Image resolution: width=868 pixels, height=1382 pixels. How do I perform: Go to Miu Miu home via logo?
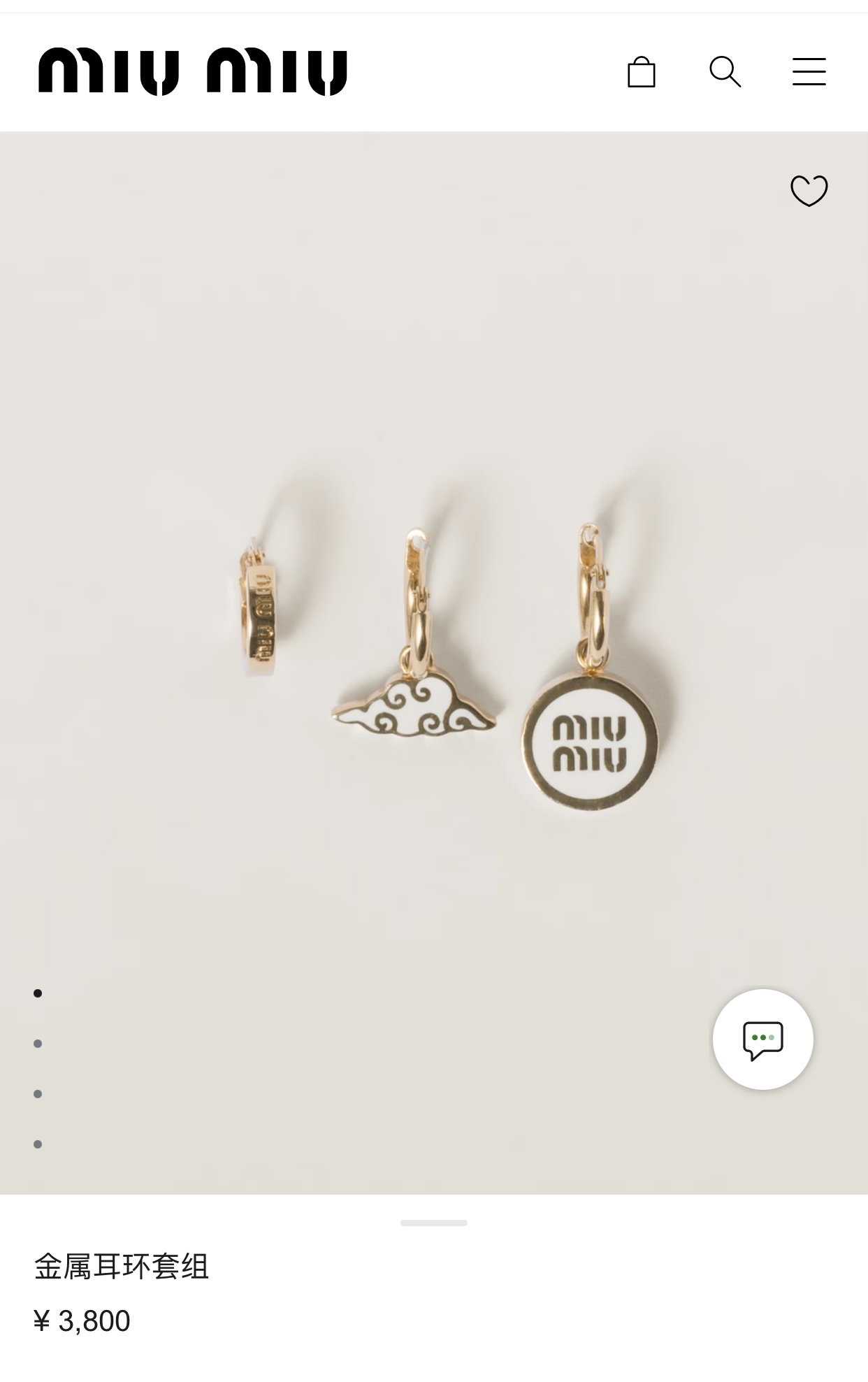coord(192,71)
